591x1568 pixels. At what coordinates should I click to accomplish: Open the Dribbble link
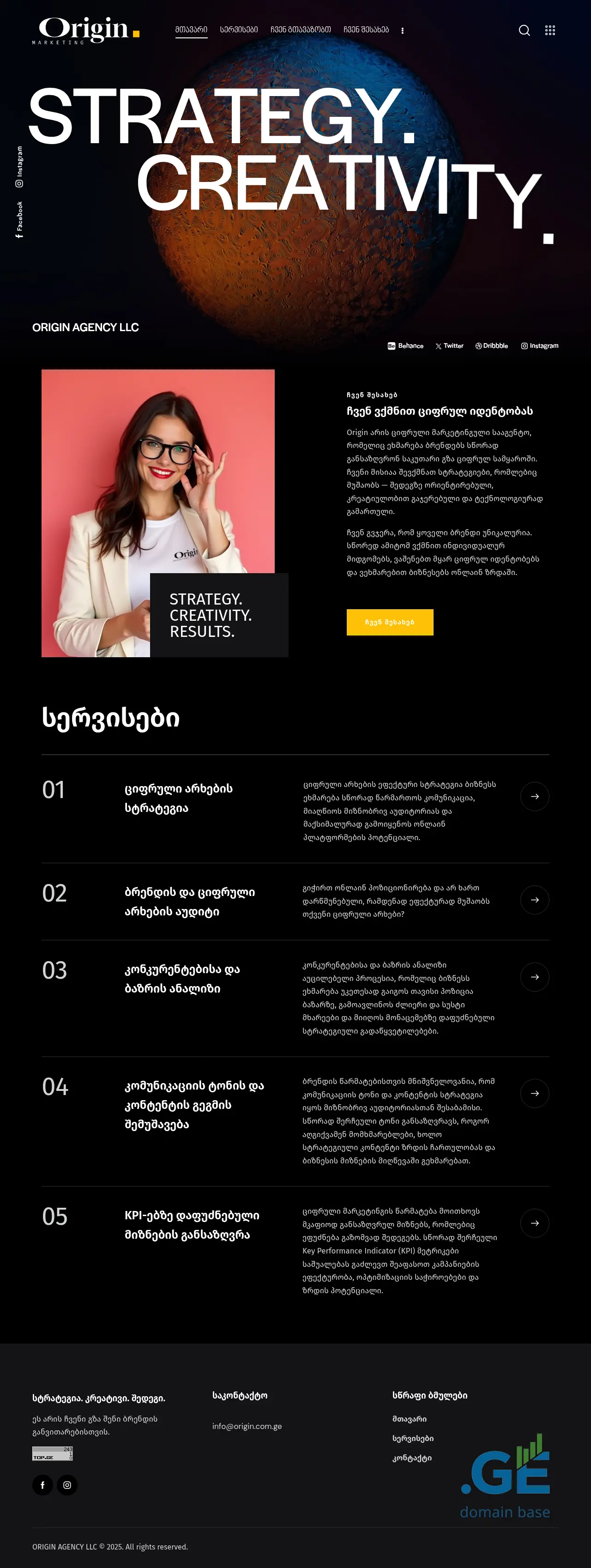491,346
